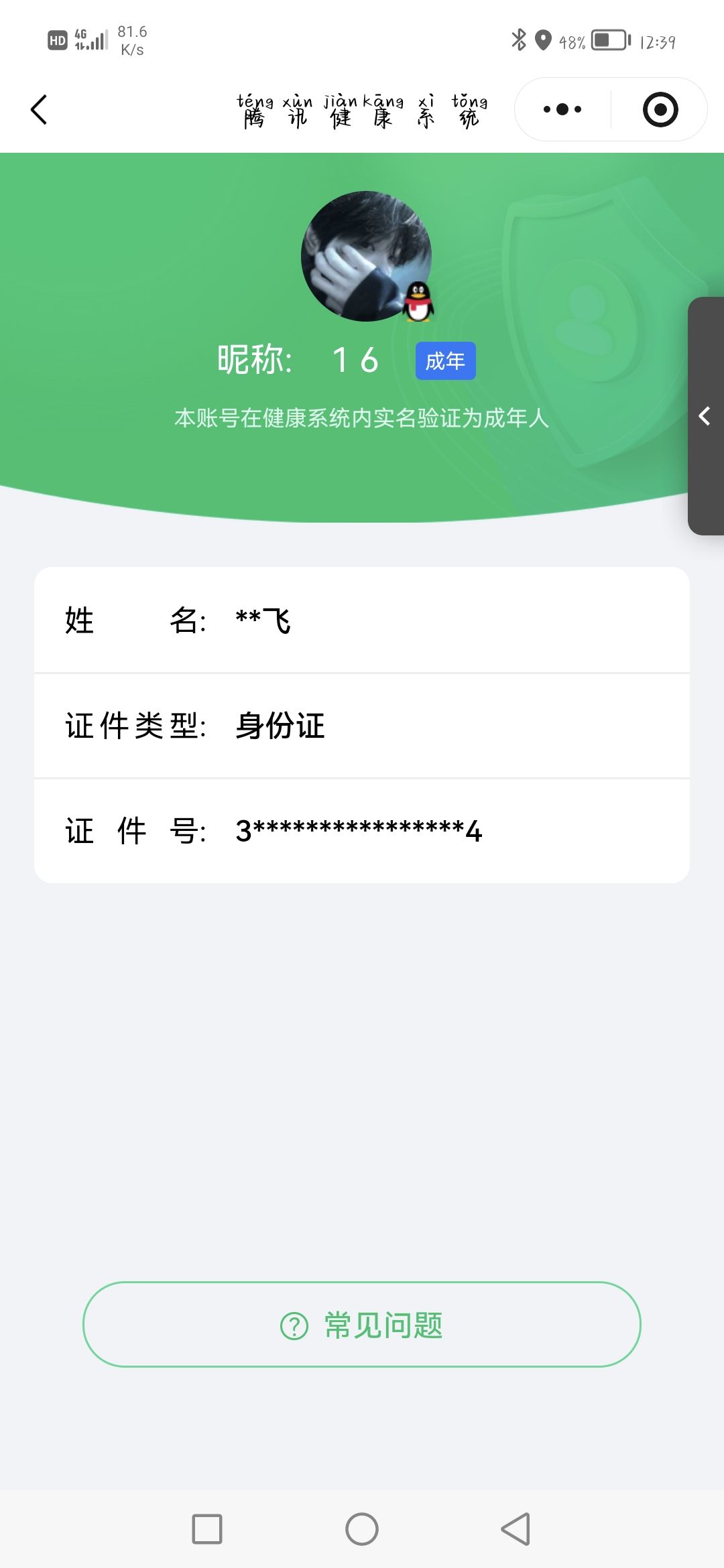
Task: Close the mini program with the circle icon
Action: pyautogui.click(x=660, y=110)
